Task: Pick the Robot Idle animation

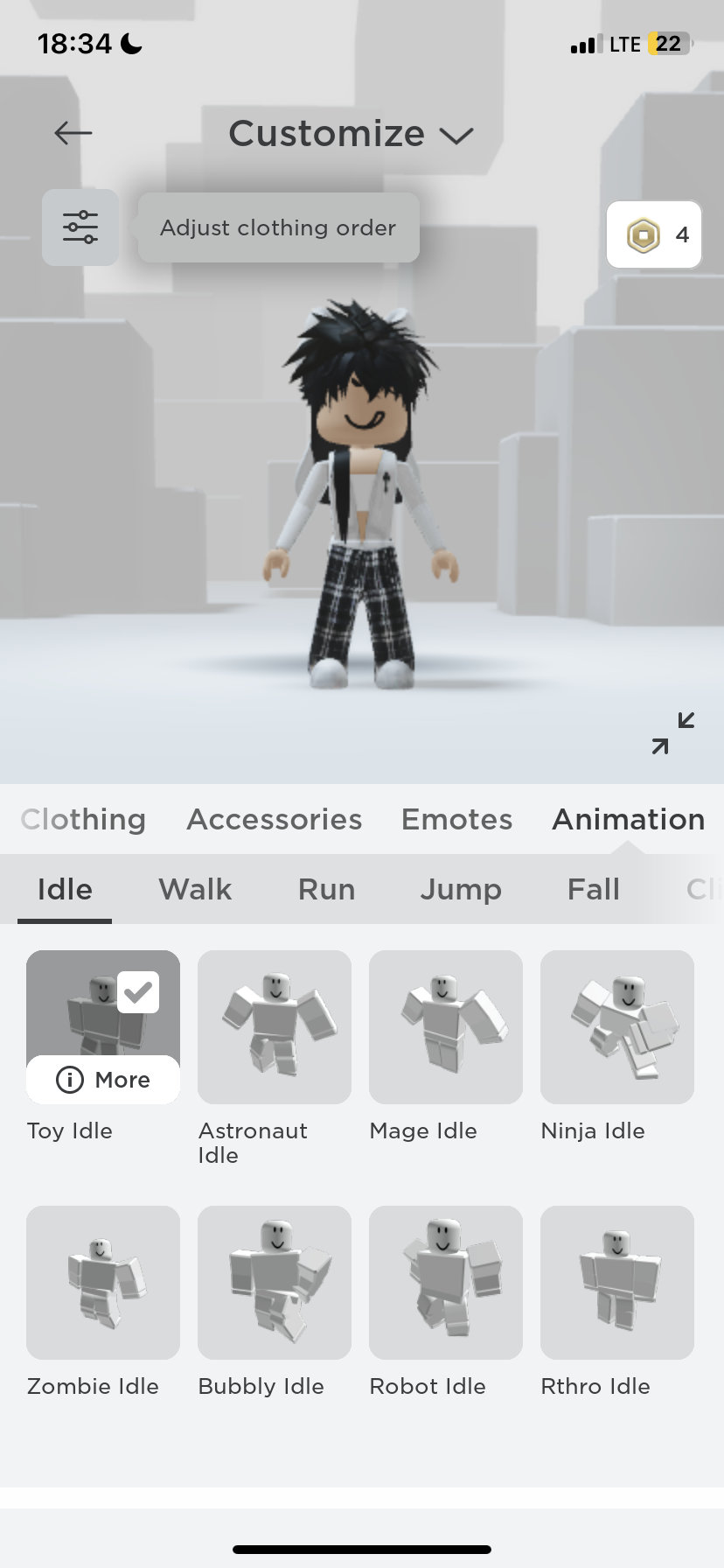Action: [x=446, y=1283]
